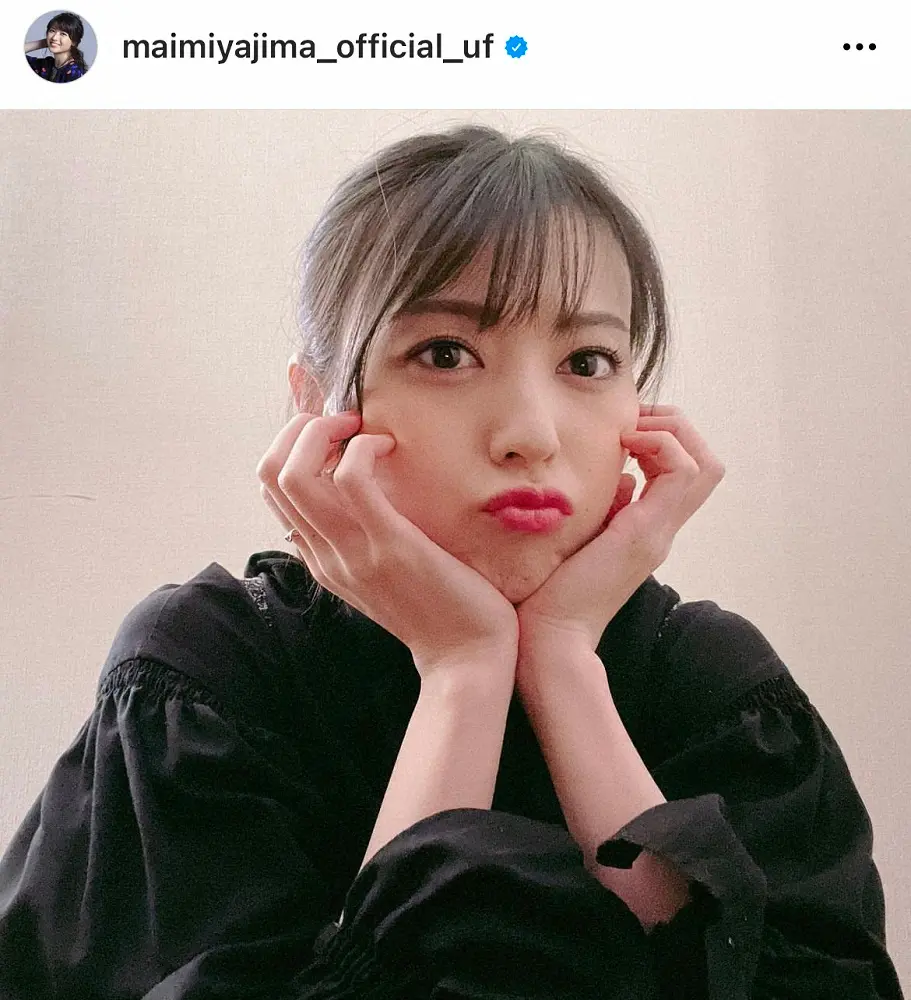
Task: Tap the profile avatar in post header
Action: coord(61,47)
